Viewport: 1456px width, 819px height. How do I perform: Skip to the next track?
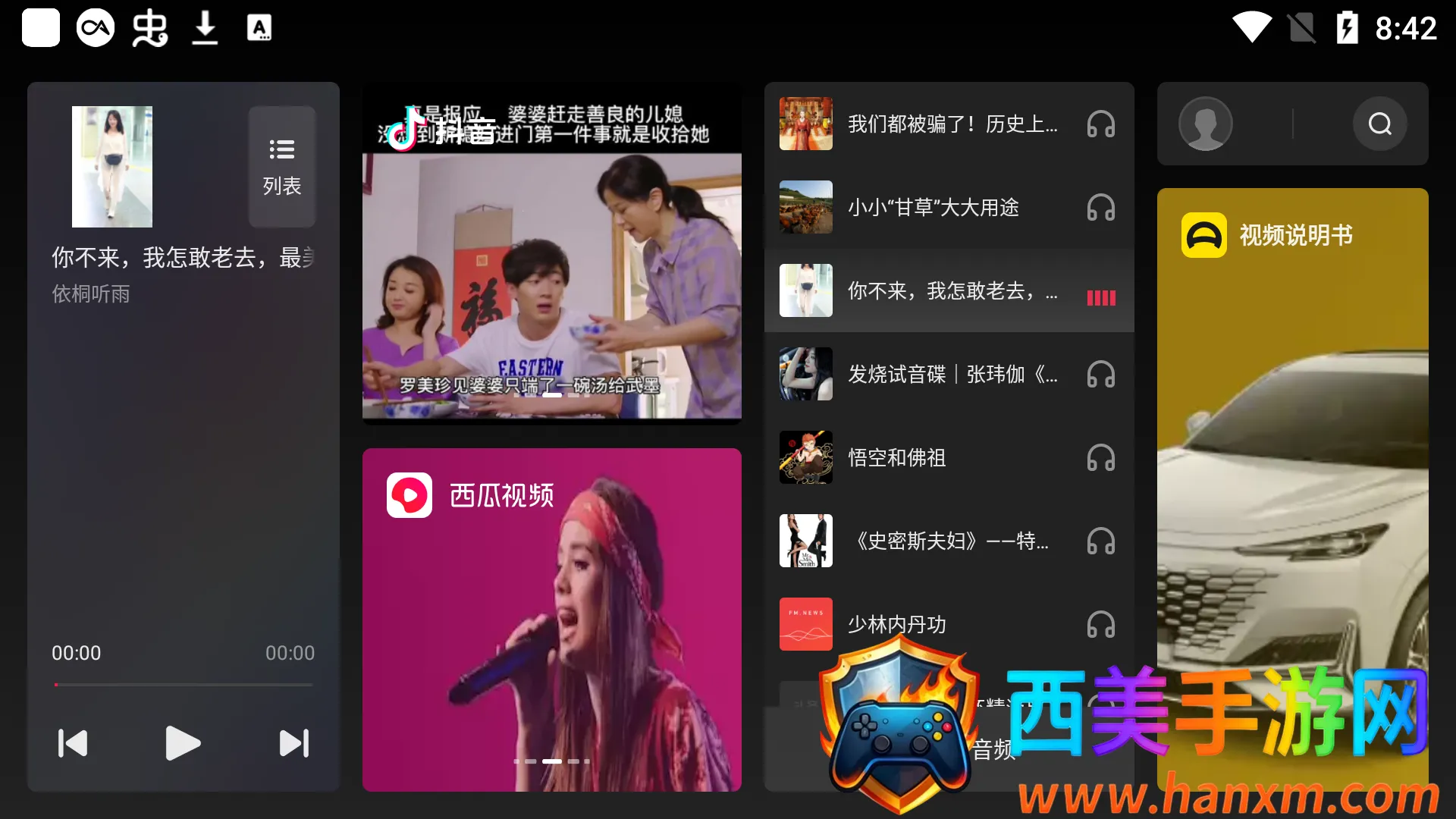pyautogui.click(x=294, y=743)
